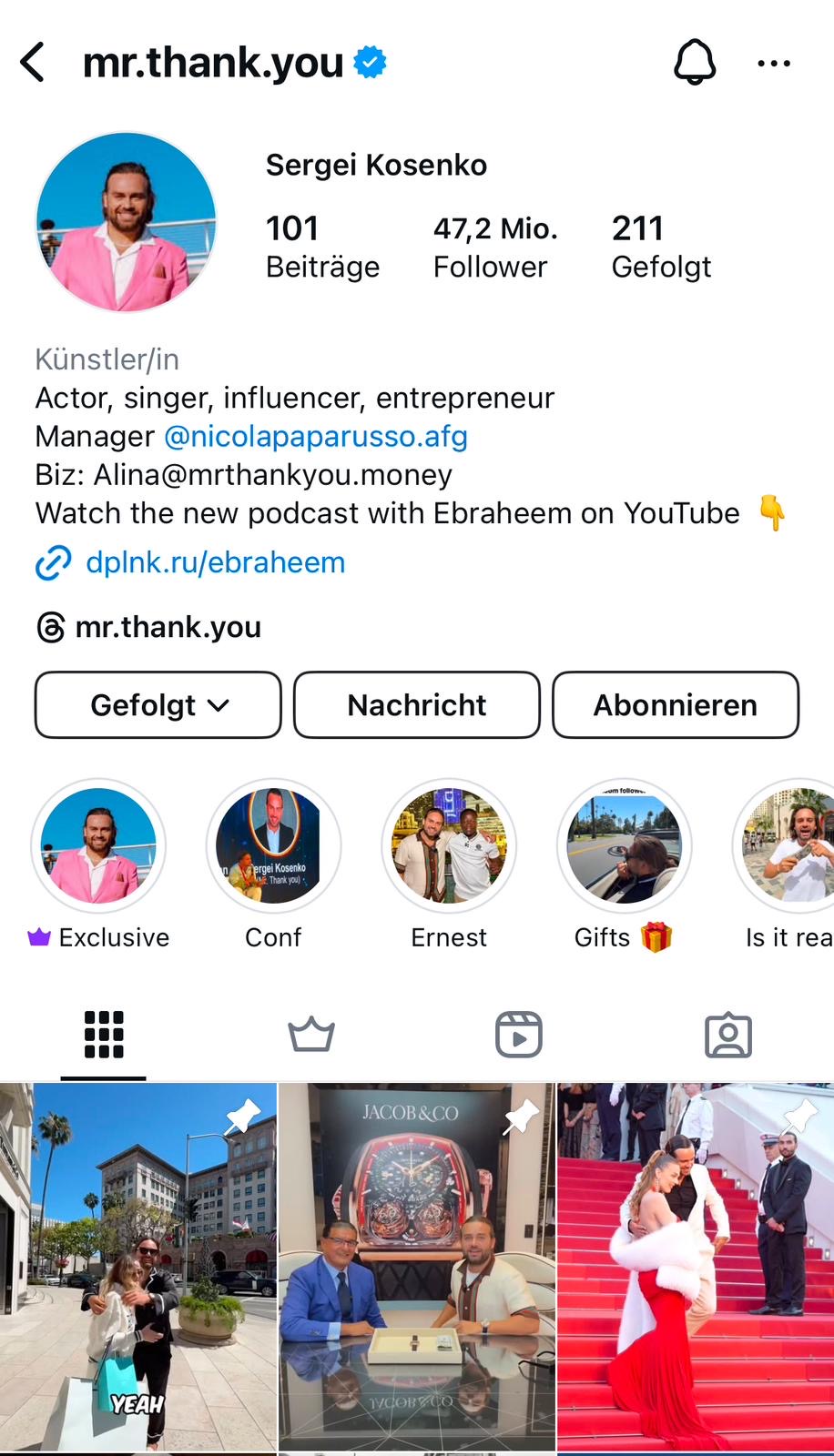Open the notifications bell
Screen dimensions: 834x1456
coord(695,63)
